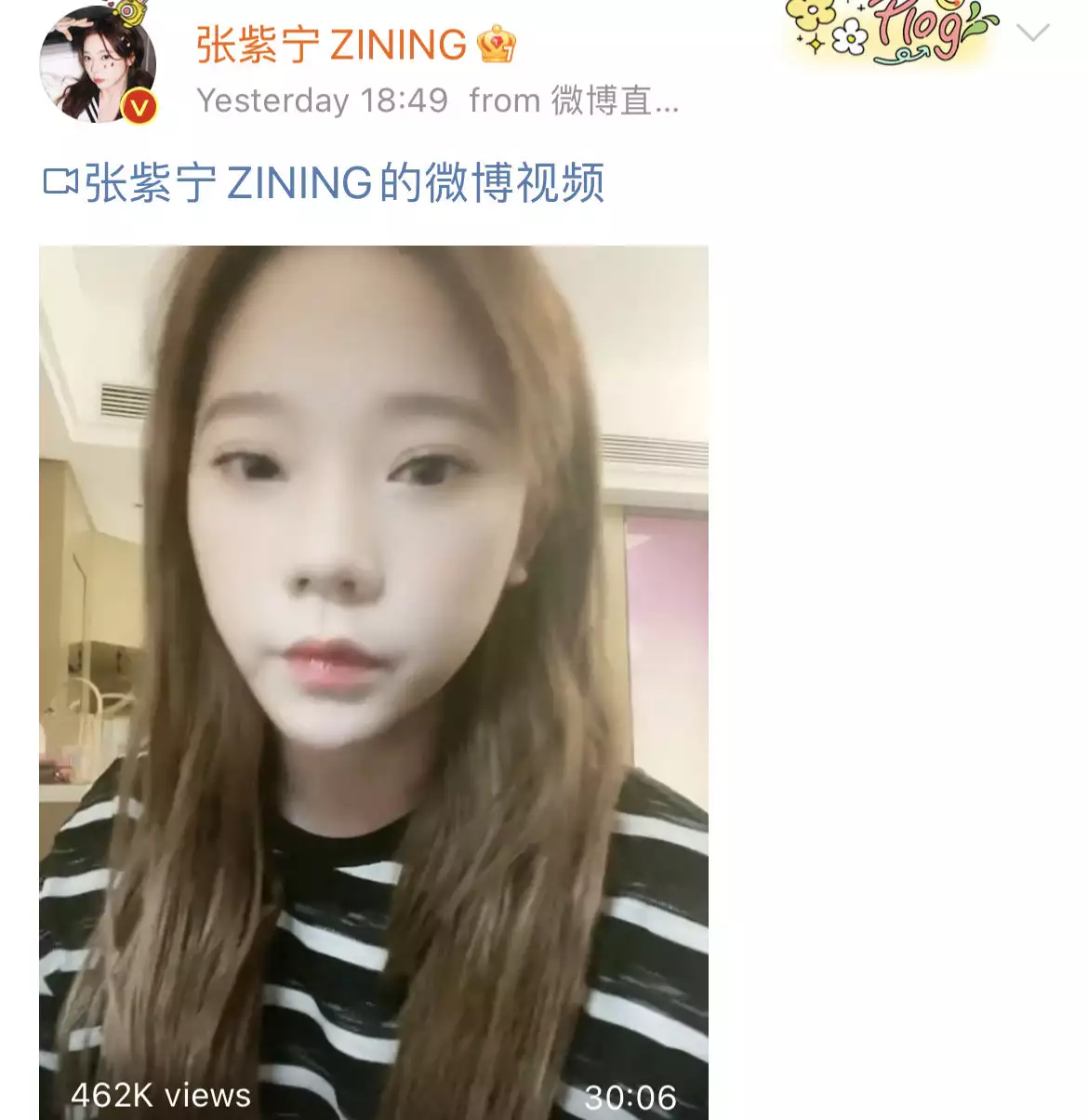Expand the post options chevron
Screen dimensions: 1088x1120
1032,34
